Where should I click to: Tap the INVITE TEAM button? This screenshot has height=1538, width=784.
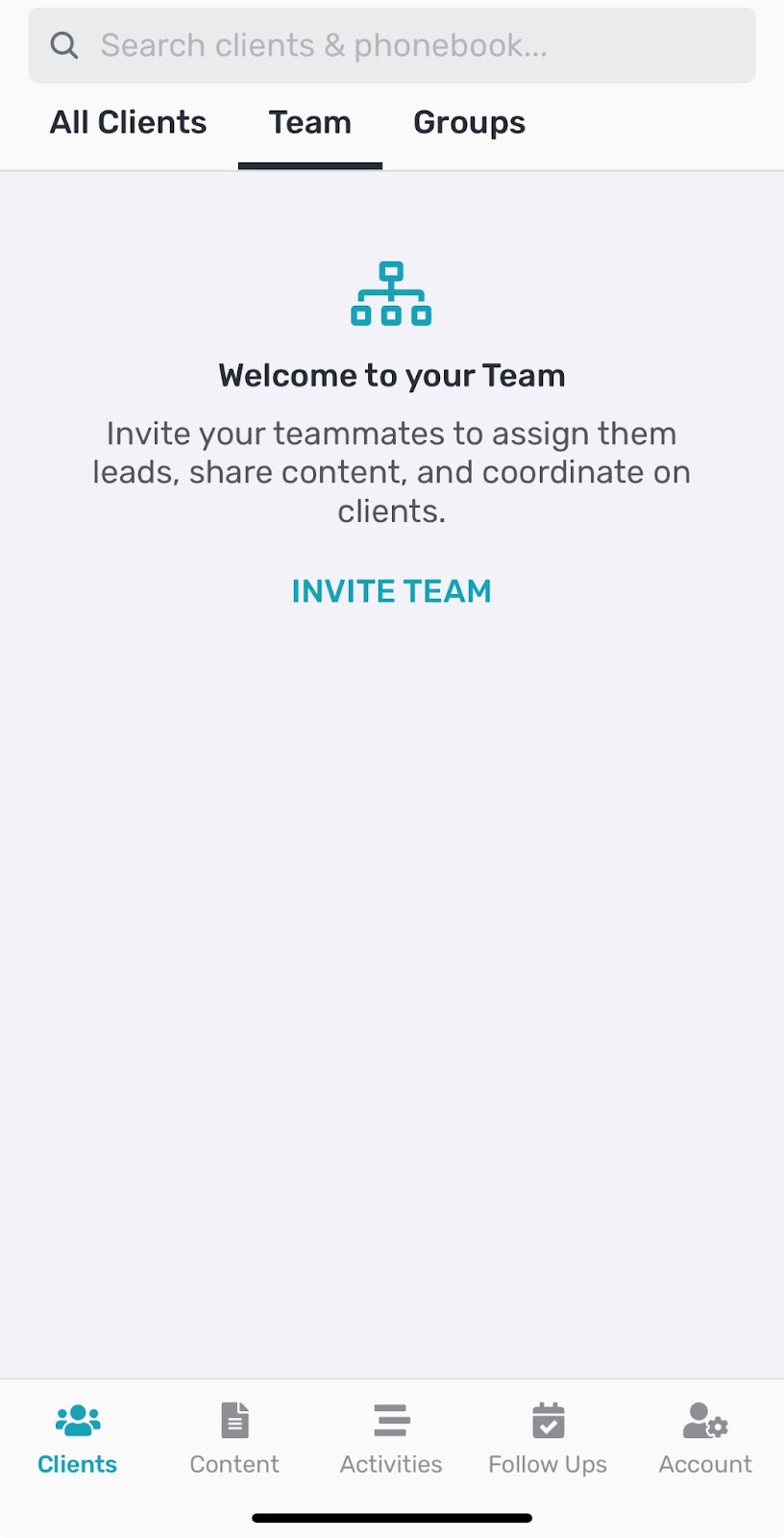point(391,591)
